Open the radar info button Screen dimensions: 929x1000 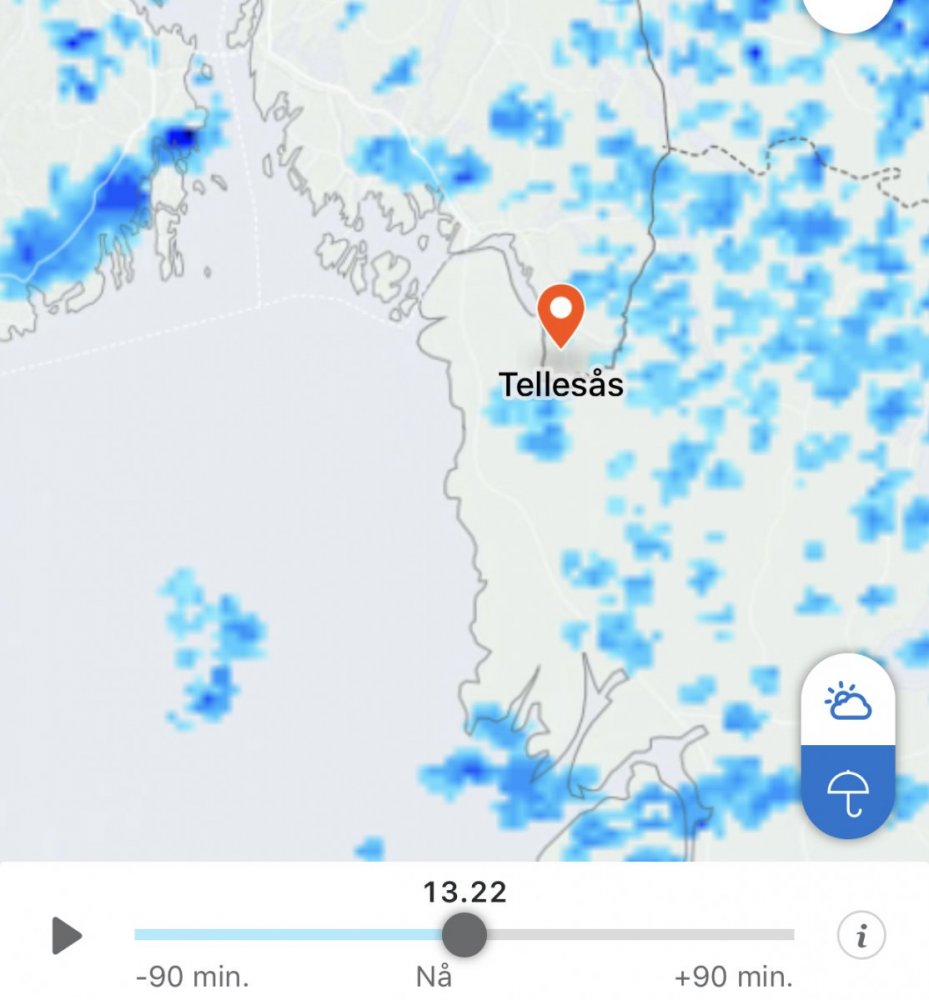point(861,937)
